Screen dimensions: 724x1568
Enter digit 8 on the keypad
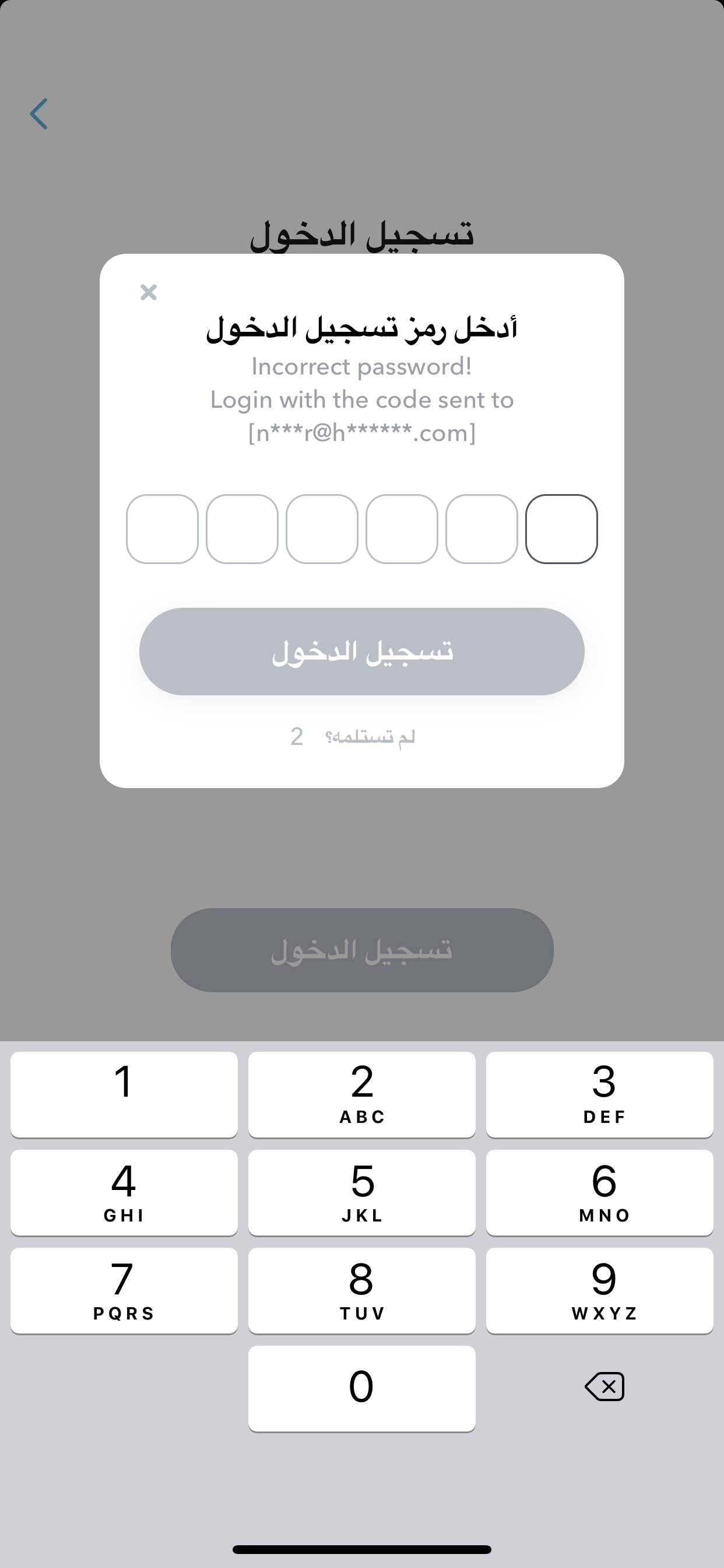click(x=362, y=1290)
